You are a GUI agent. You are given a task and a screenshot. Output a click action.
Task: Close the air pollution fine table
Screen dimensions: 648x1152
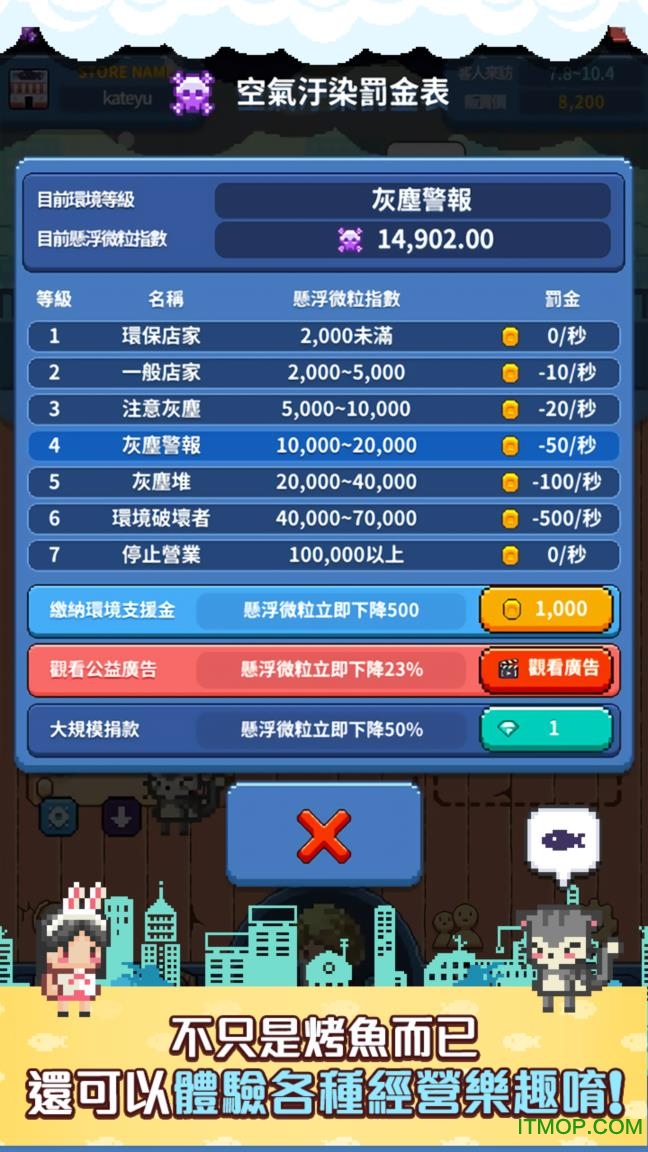coord(324,834)
